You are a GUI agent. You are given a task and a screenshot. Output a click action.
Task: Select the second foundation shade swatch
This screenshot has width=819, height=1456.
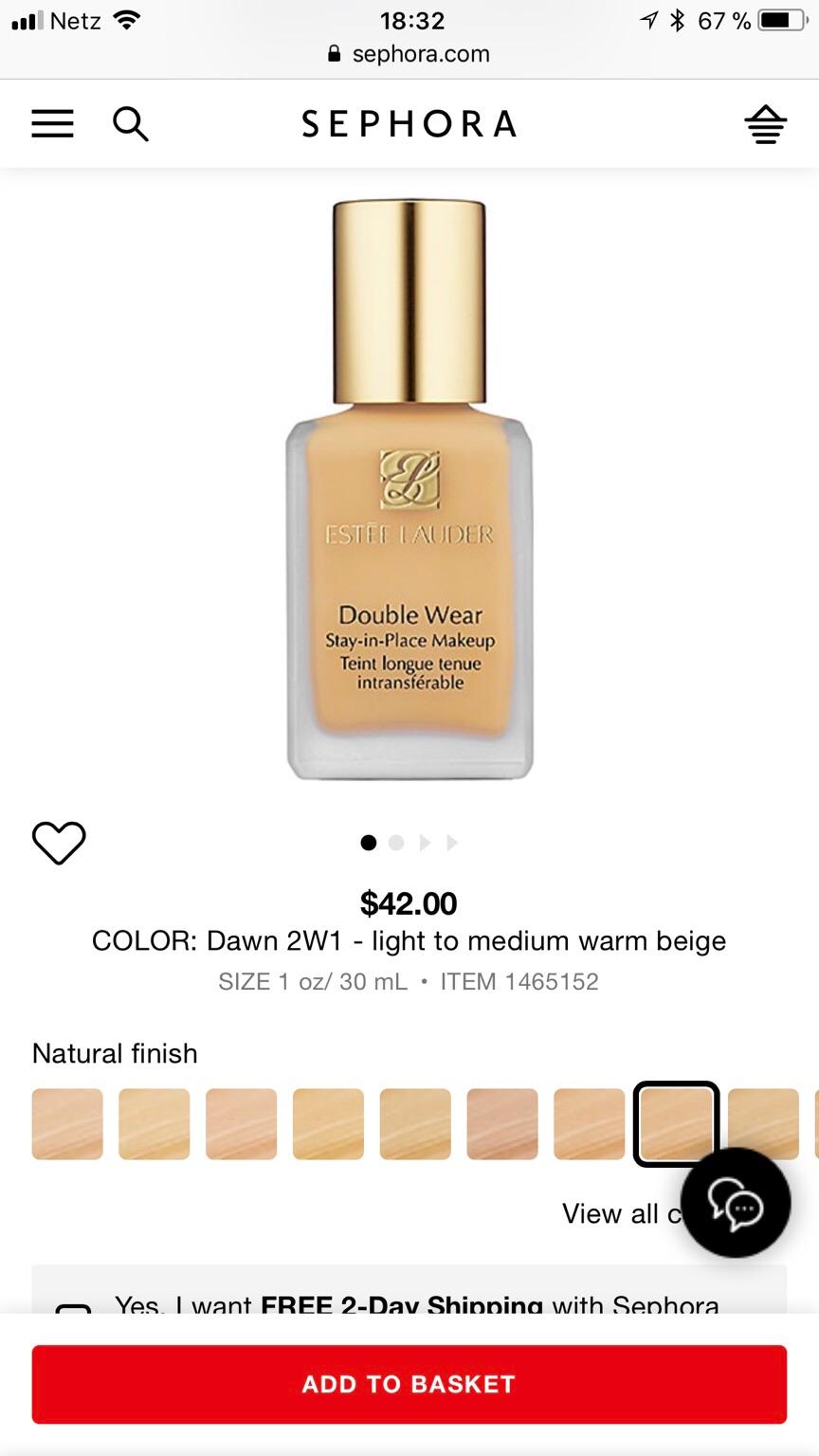coord(155,1124)
